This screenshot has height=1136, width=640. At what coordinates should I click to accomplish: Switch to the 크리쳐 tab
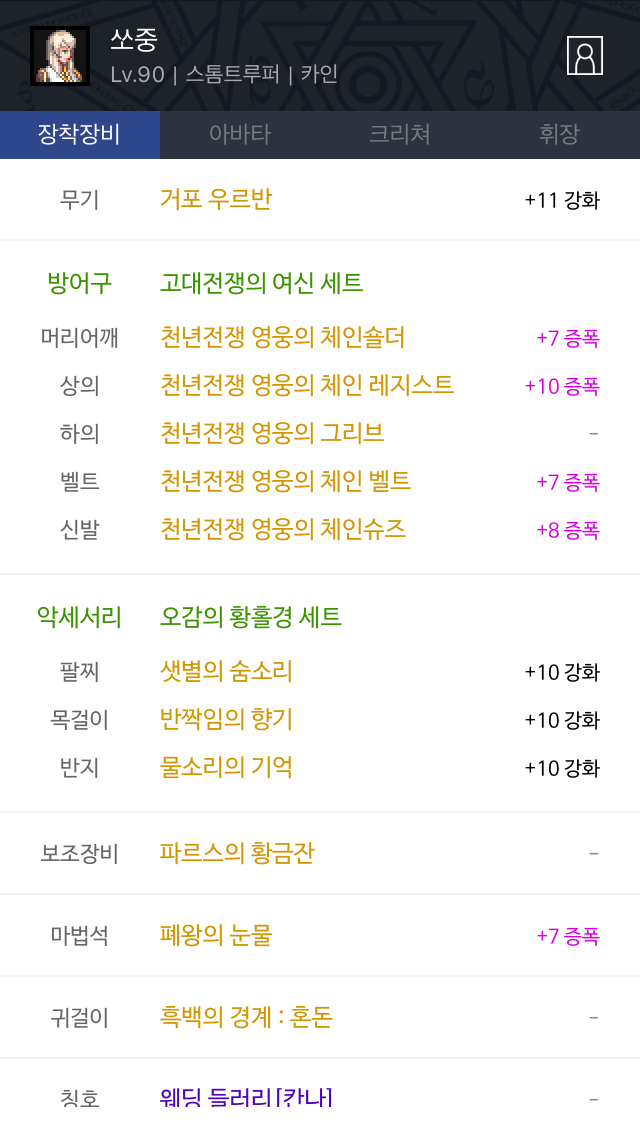400,134
